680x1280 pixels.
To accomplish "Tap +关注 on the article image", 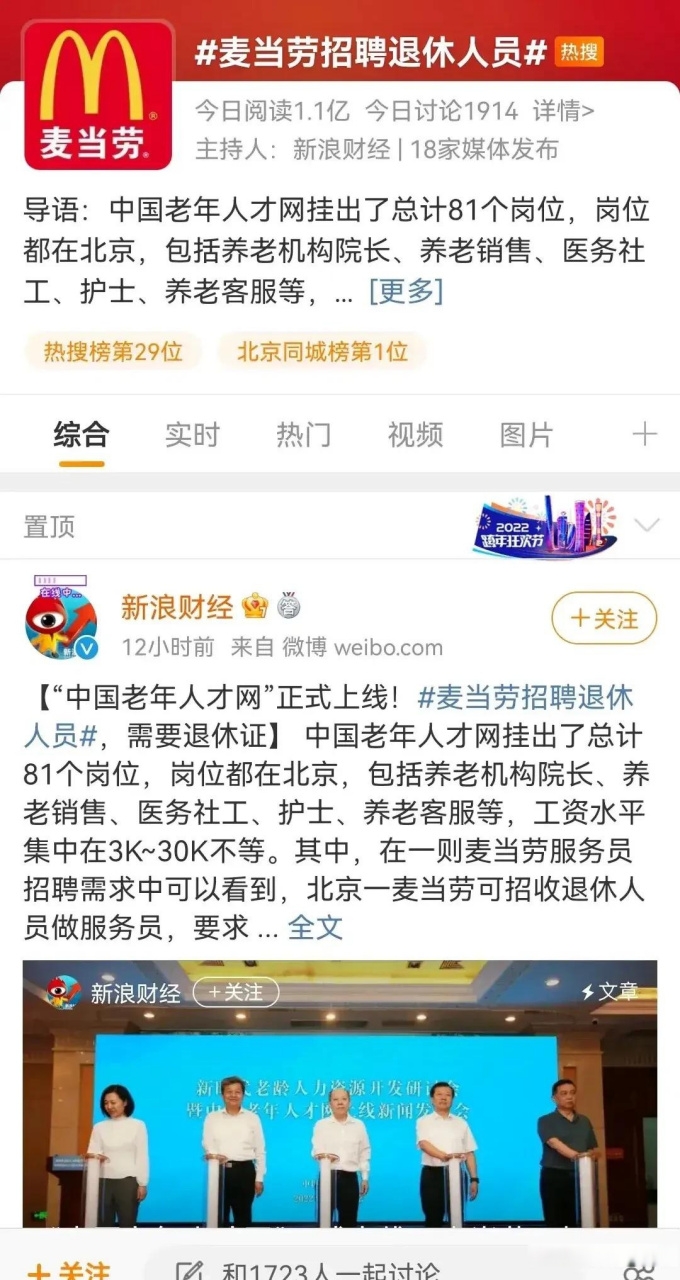I will click(x=236, y=992).
